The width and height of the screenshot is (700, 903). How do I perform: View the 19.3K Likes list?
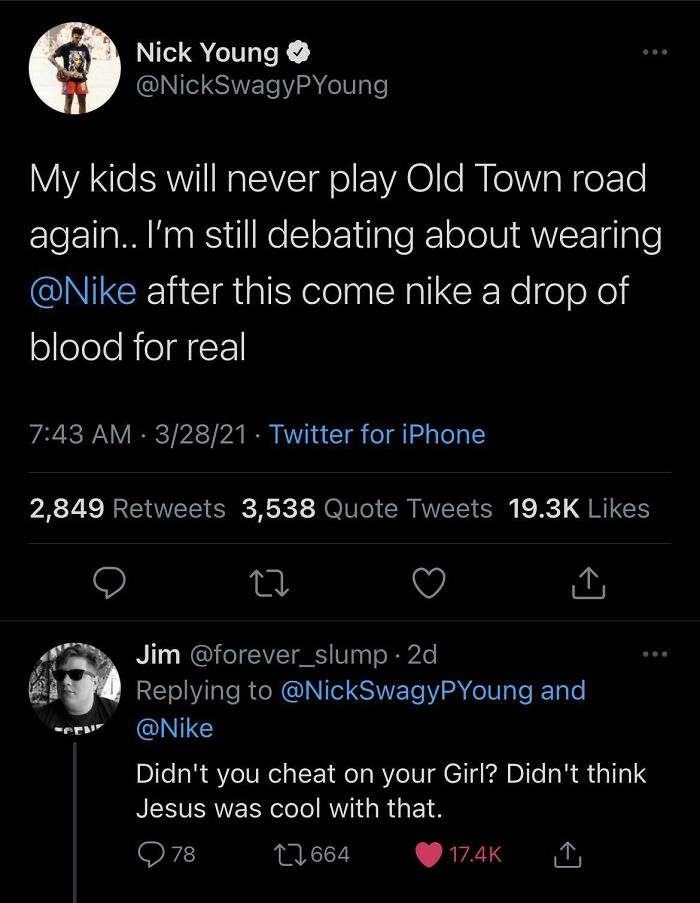point(579,508)
